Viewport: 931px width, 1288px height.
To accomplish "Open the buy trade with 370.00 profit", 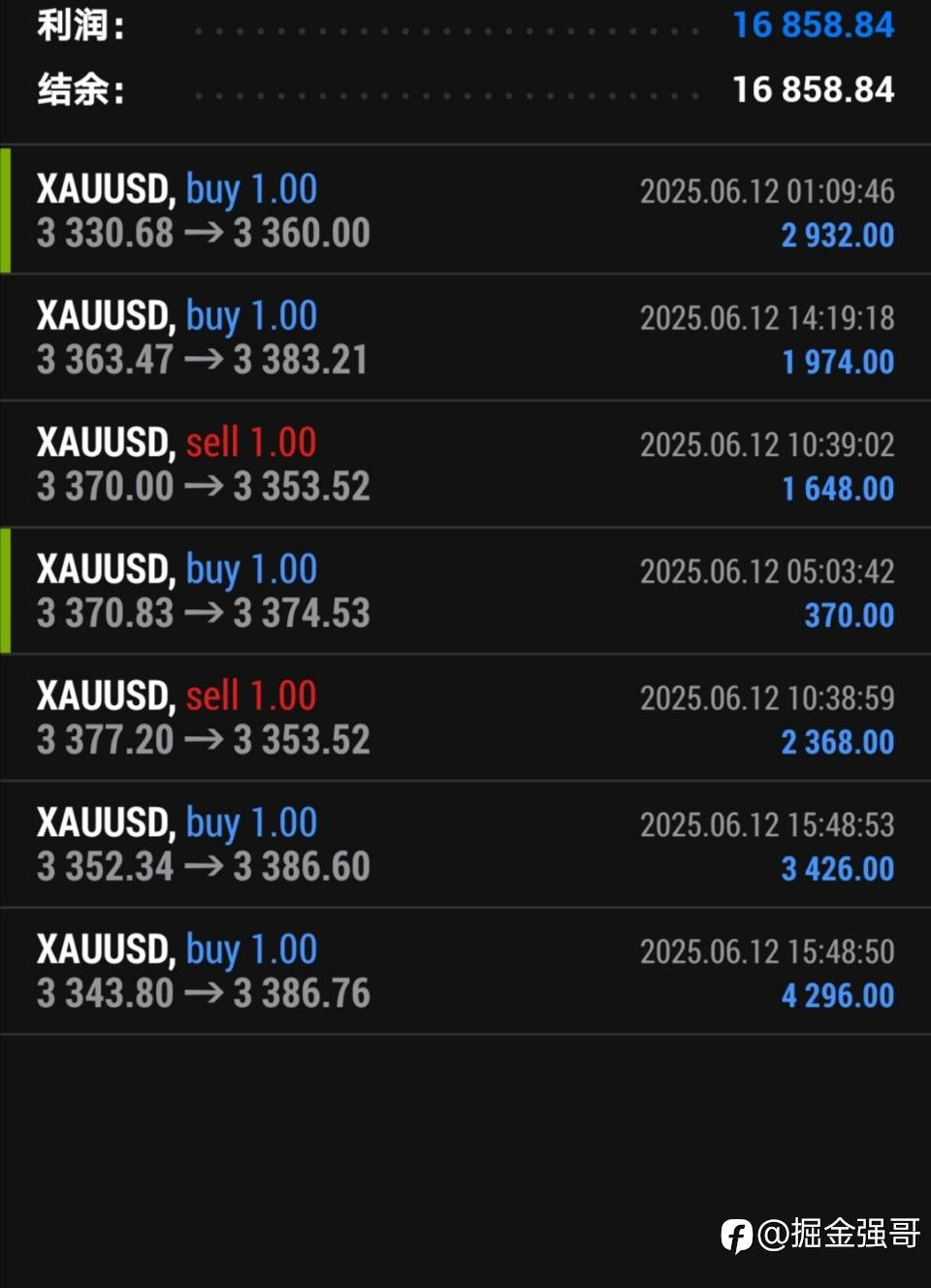I will [x=465, y=591].
